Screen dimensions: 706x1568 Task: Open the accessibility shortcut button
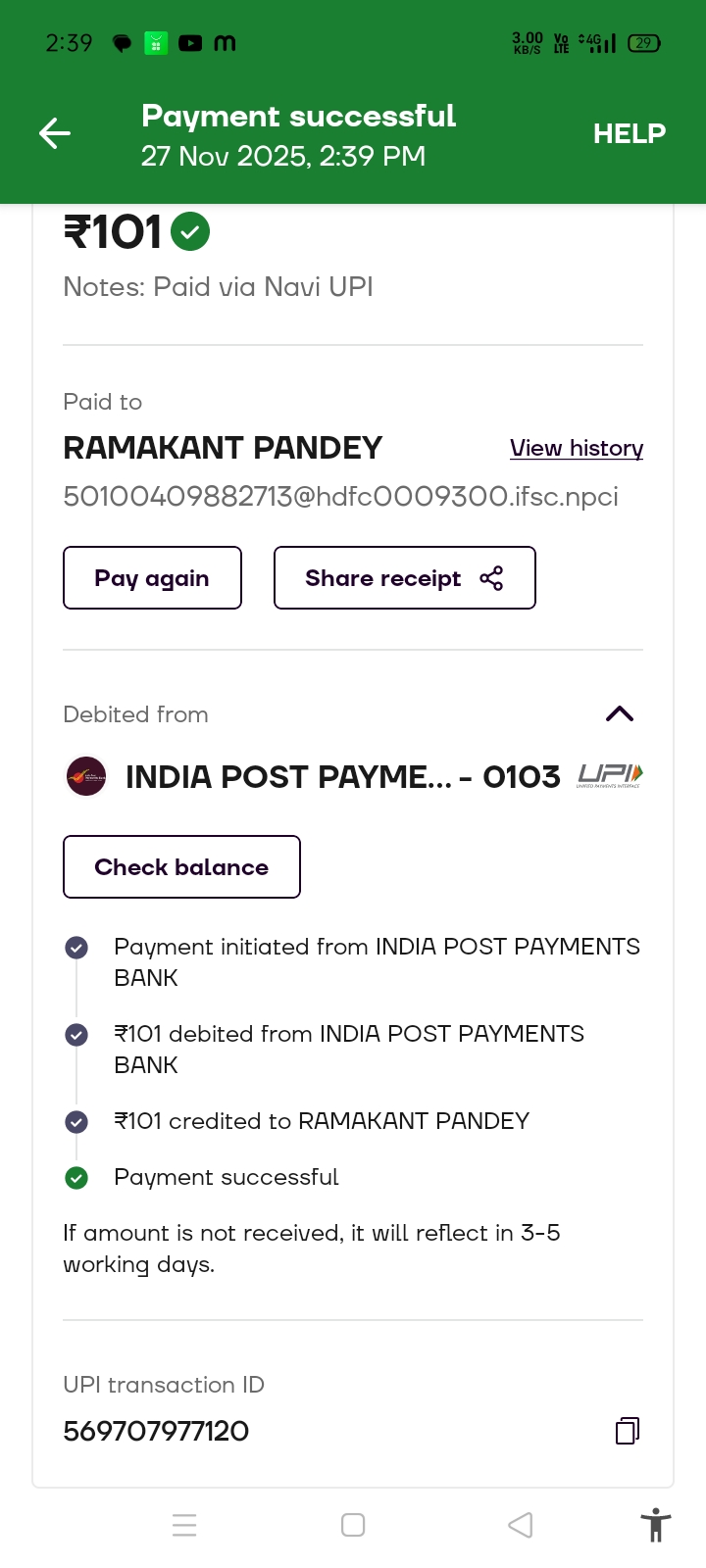tap(655, 1525)
